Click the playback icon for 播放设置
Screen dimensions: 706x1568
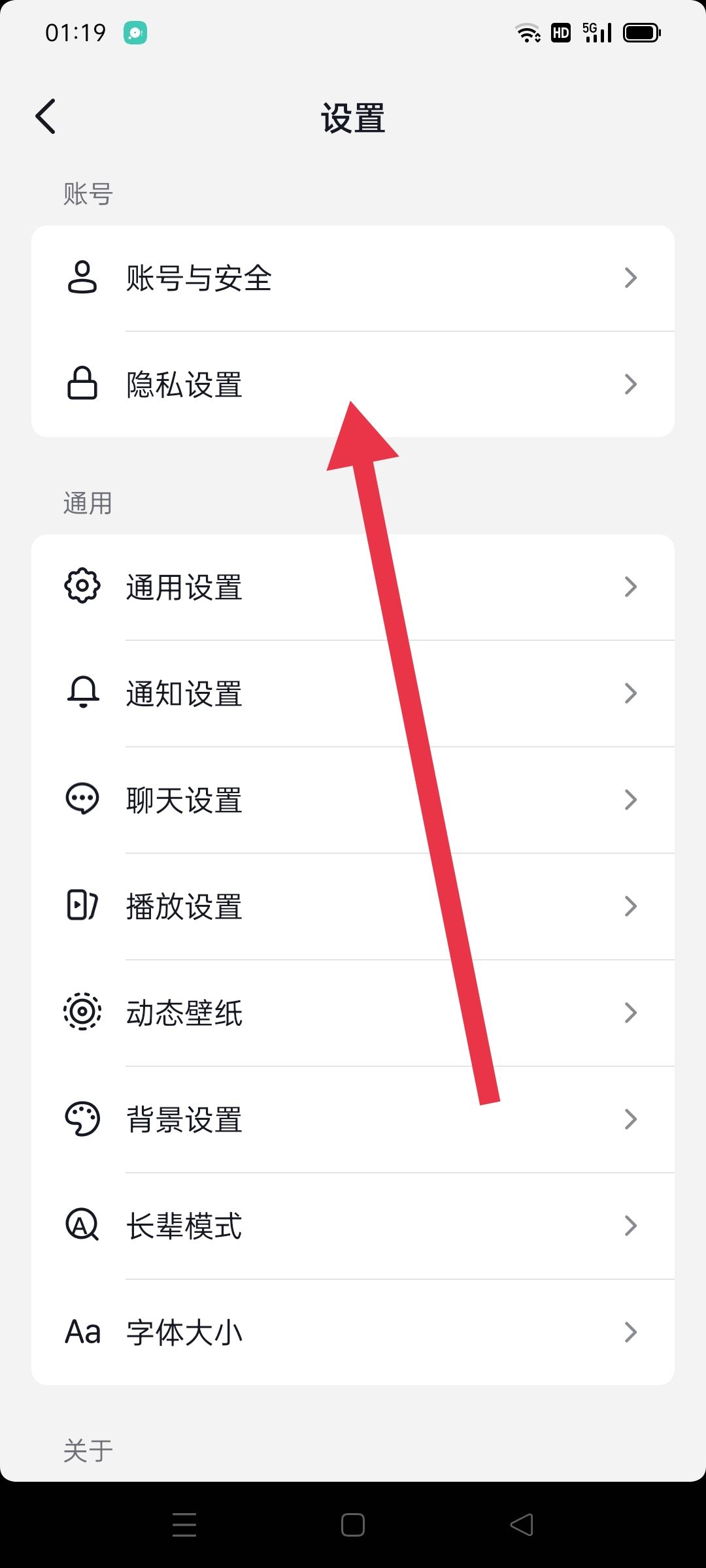tap(82, 906)
